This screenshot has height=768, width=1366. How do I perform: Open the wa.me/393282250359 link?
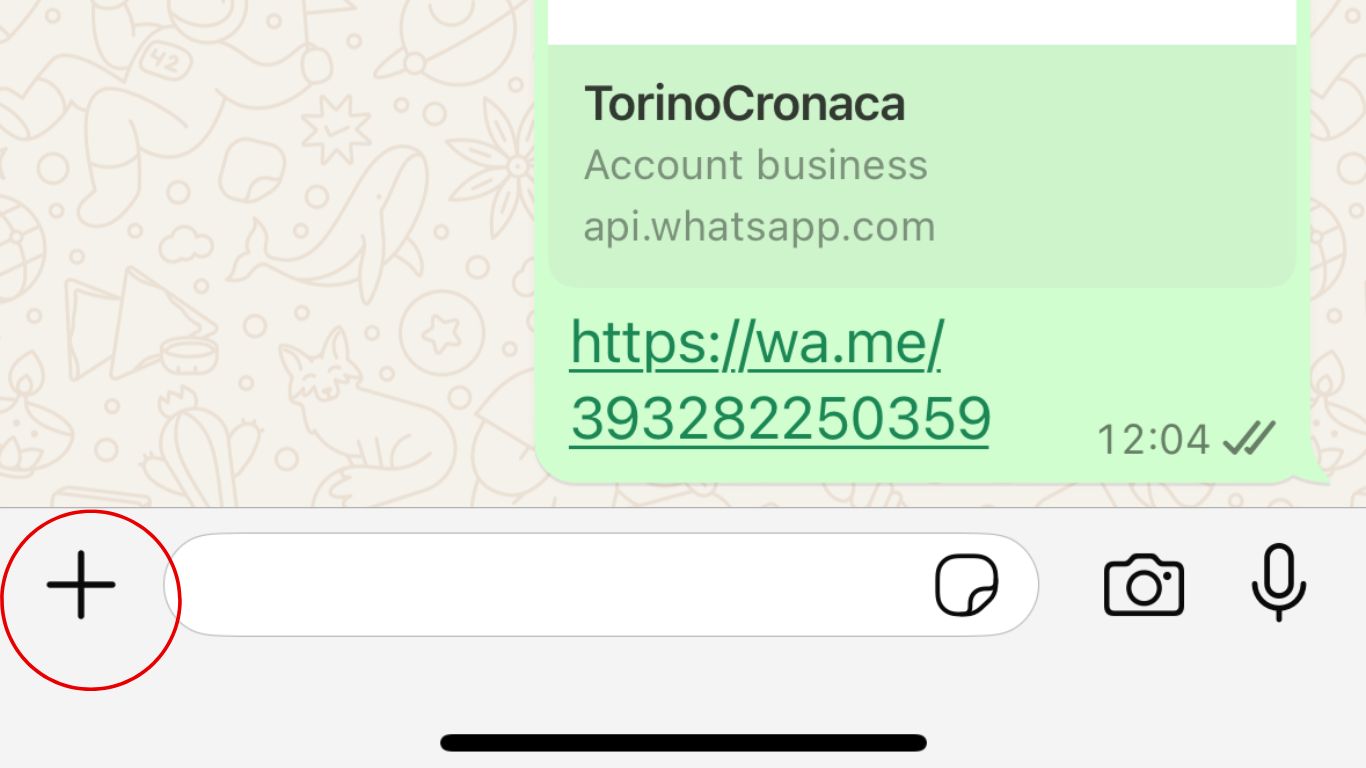[778, 382]
